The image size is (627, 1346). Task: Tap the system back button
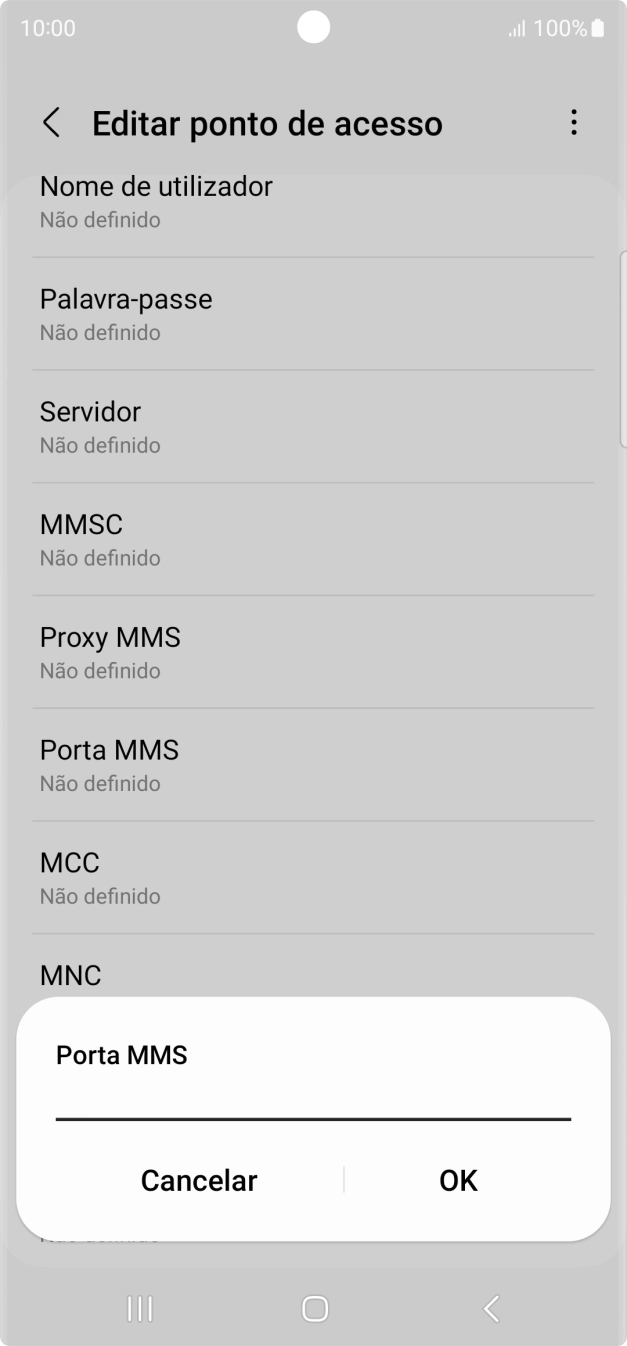point(490,1308)
